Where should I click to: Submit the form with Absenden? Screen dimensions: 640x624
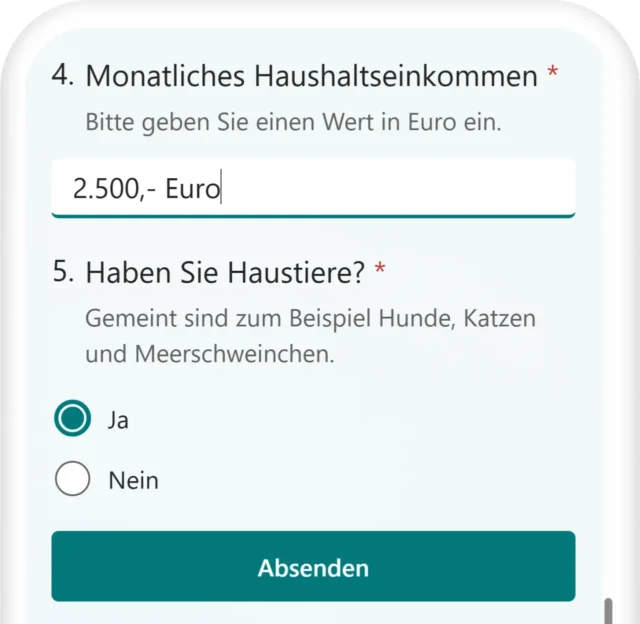[313, 567]
